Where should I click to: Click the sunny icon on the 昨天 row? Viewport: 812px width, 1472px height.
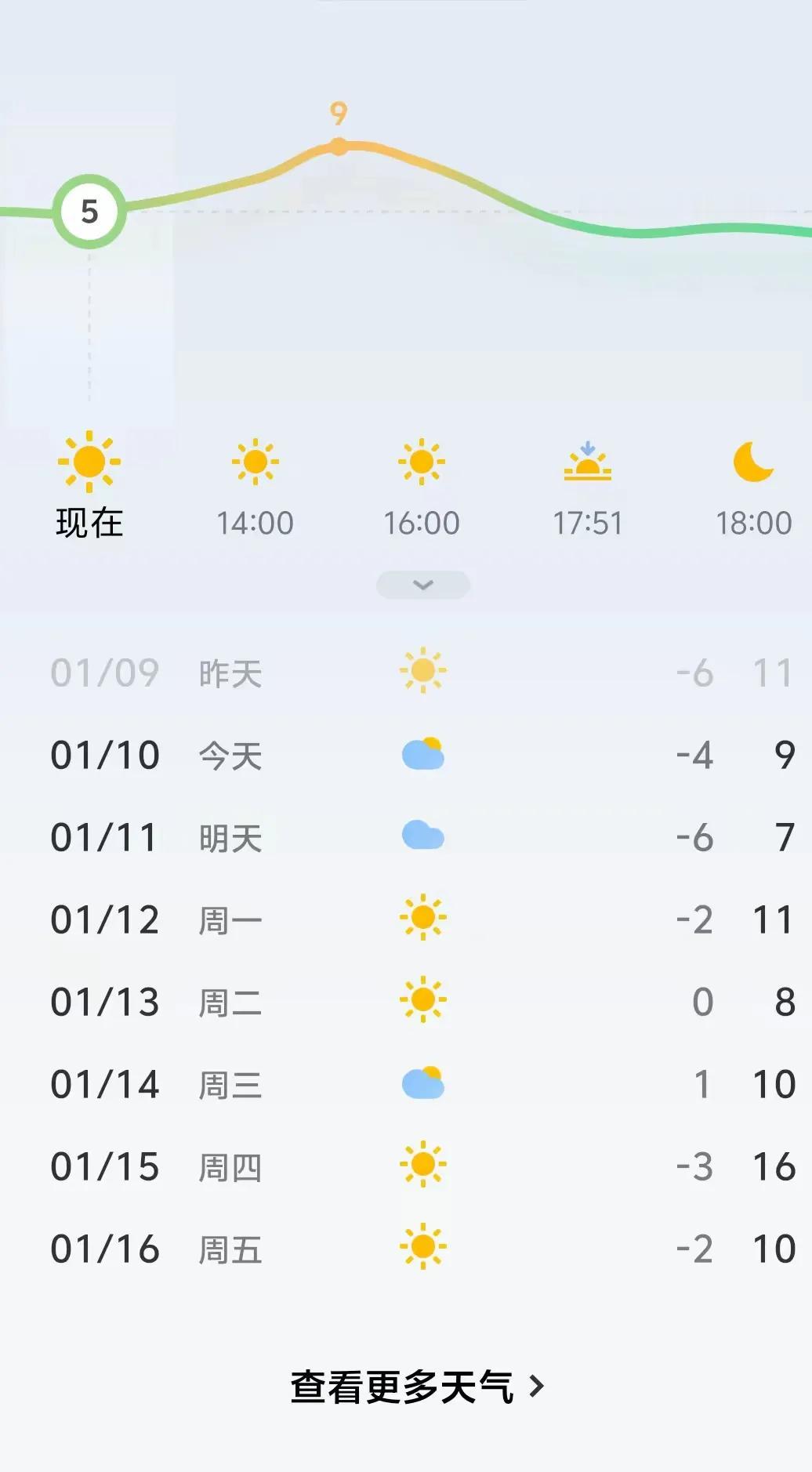point(423,672)
